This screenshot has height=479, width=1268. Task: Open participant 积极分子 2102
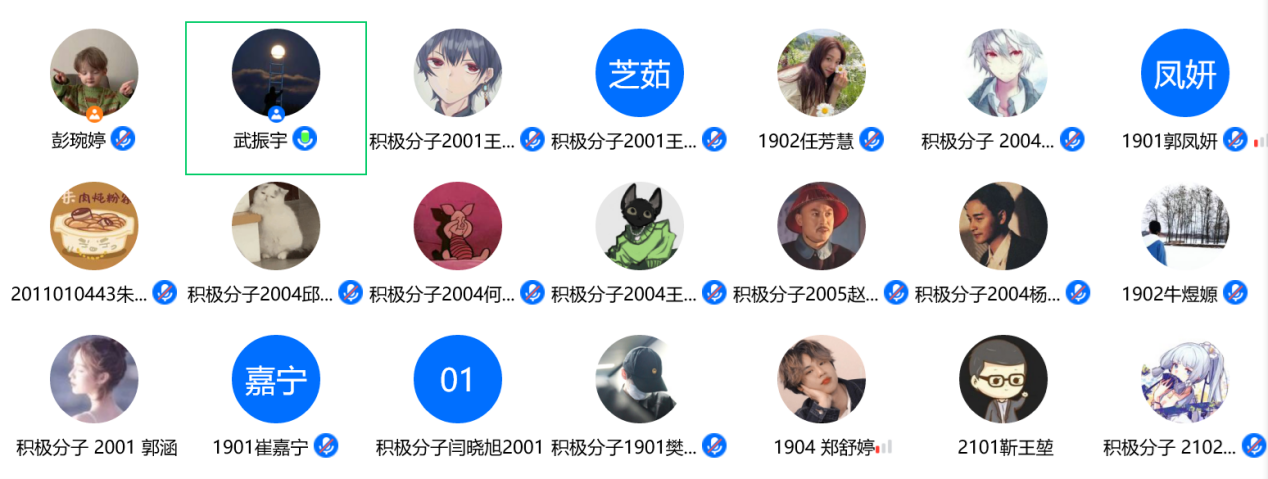coord(1185,379)
